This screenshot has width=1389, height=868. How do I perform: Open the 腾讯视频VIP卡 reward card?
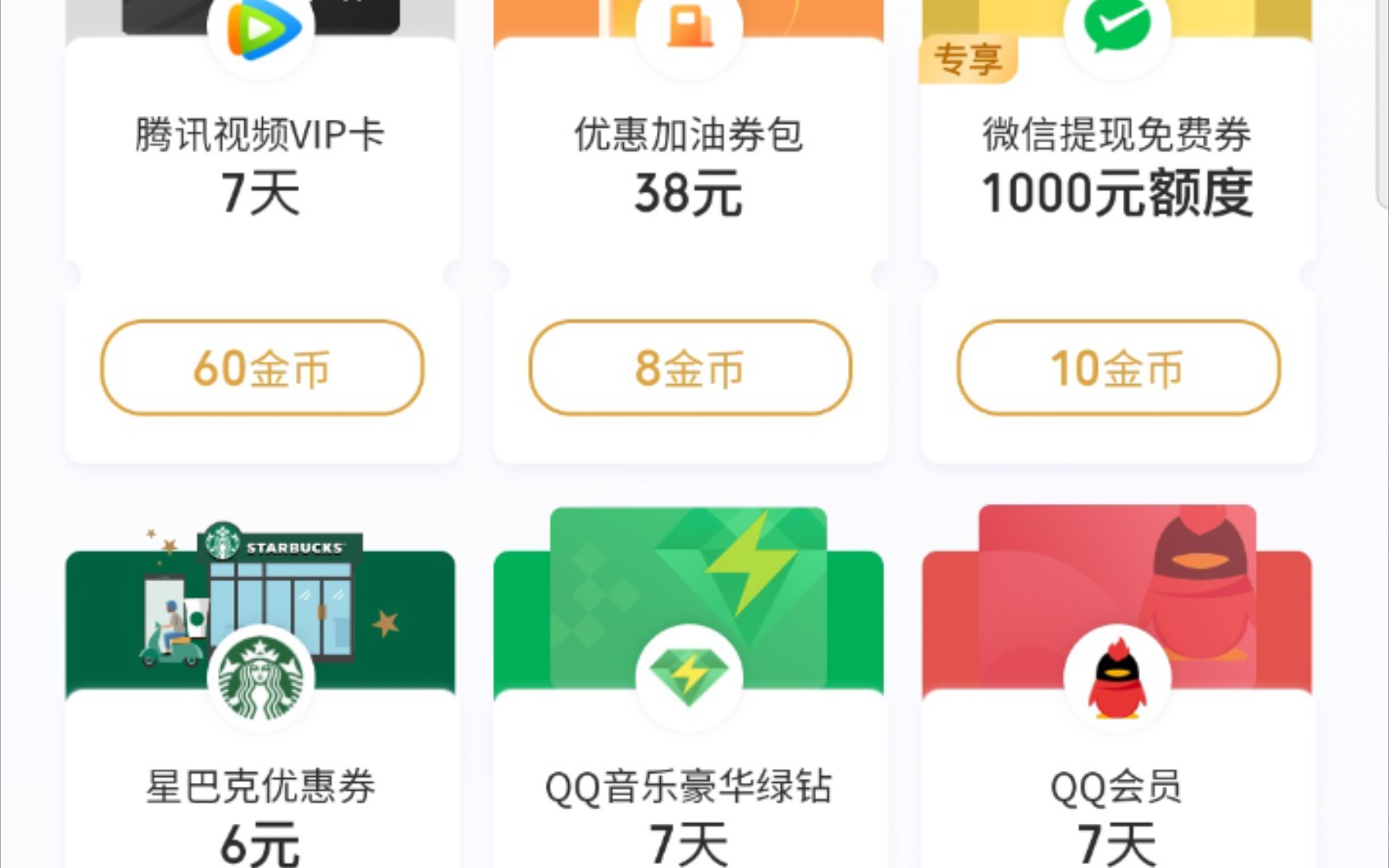pyautogui.click(x=261, y=165)
